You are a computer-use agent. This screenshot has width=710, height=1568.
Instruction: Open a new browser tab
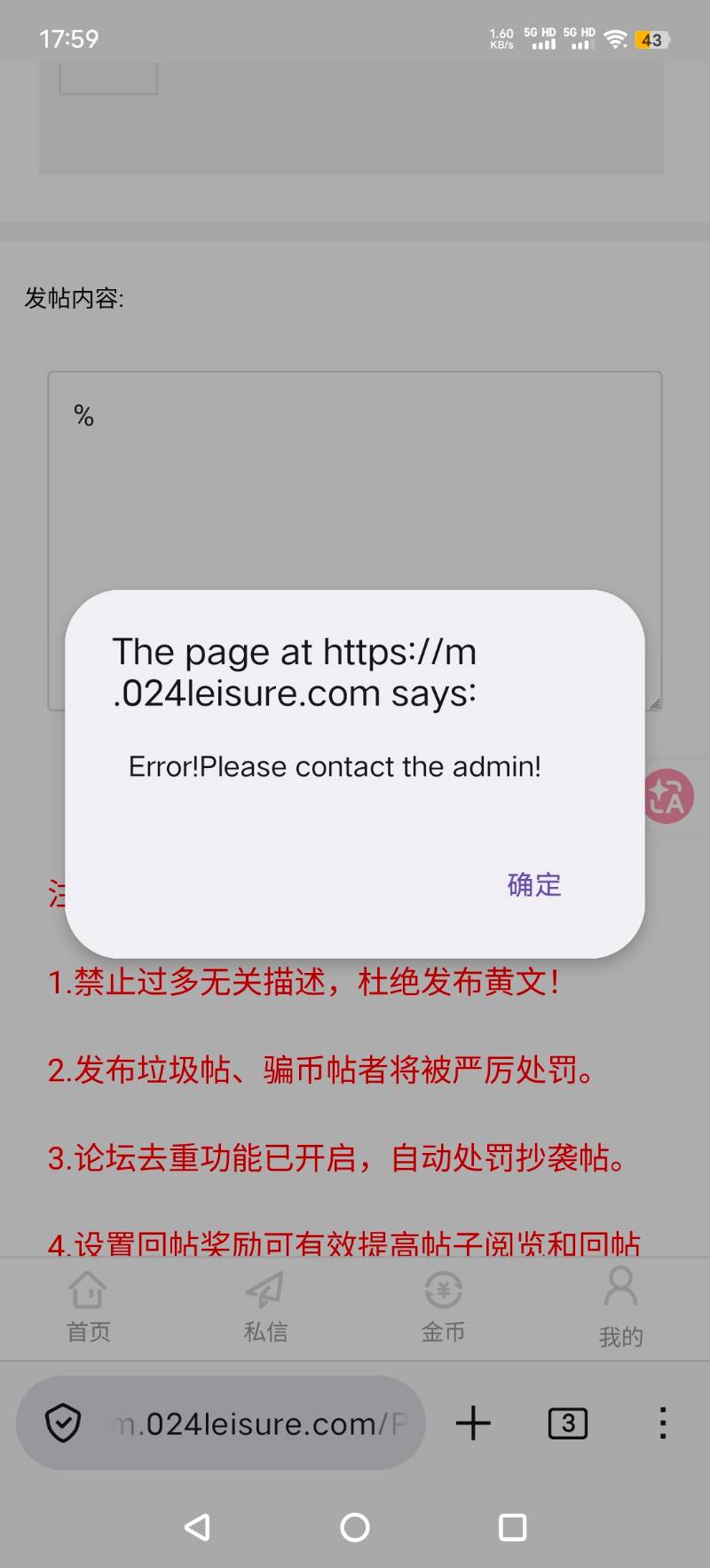473,1423
